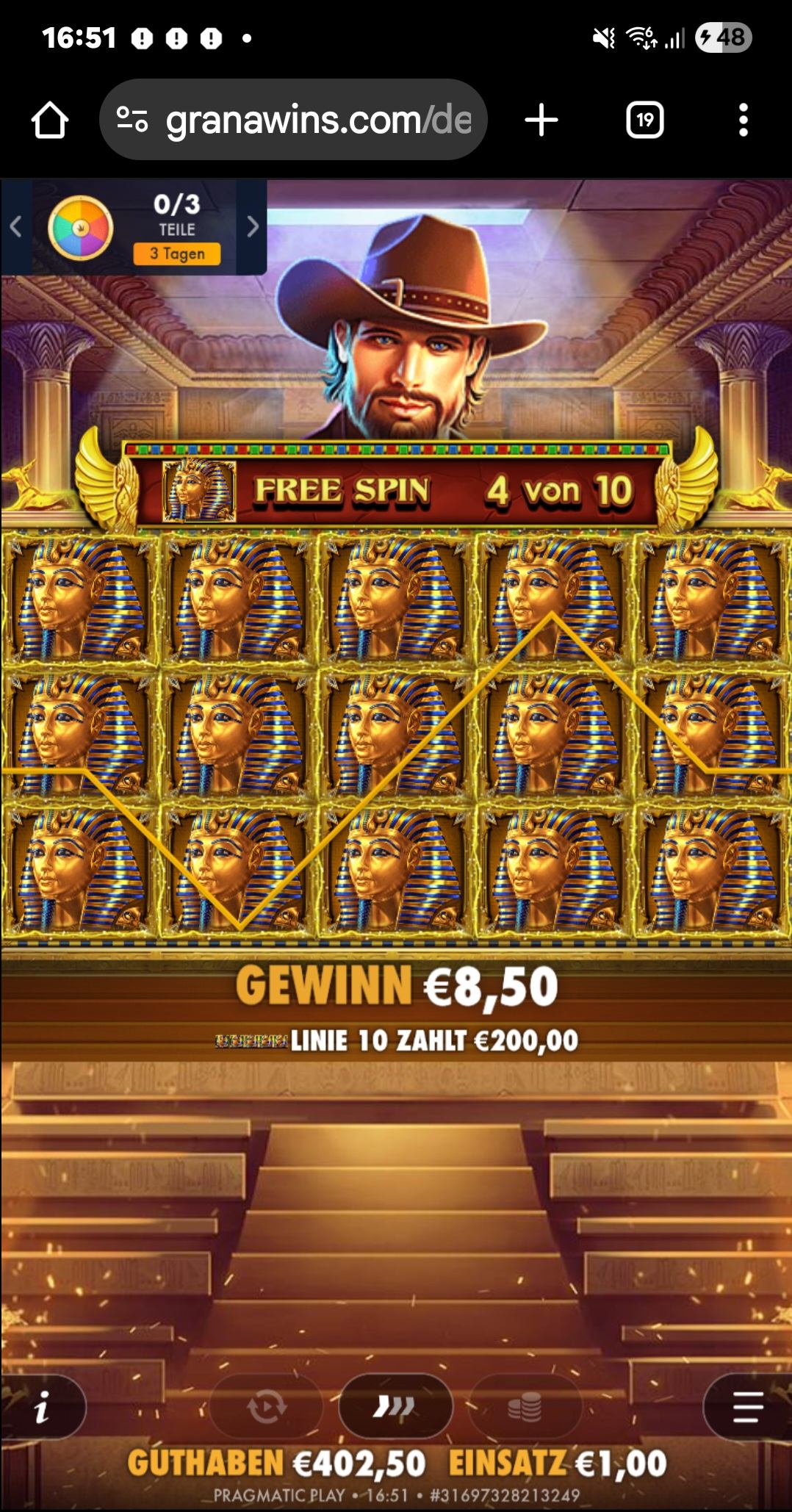Open the bet coins settings

click(x=525, y=1407)
